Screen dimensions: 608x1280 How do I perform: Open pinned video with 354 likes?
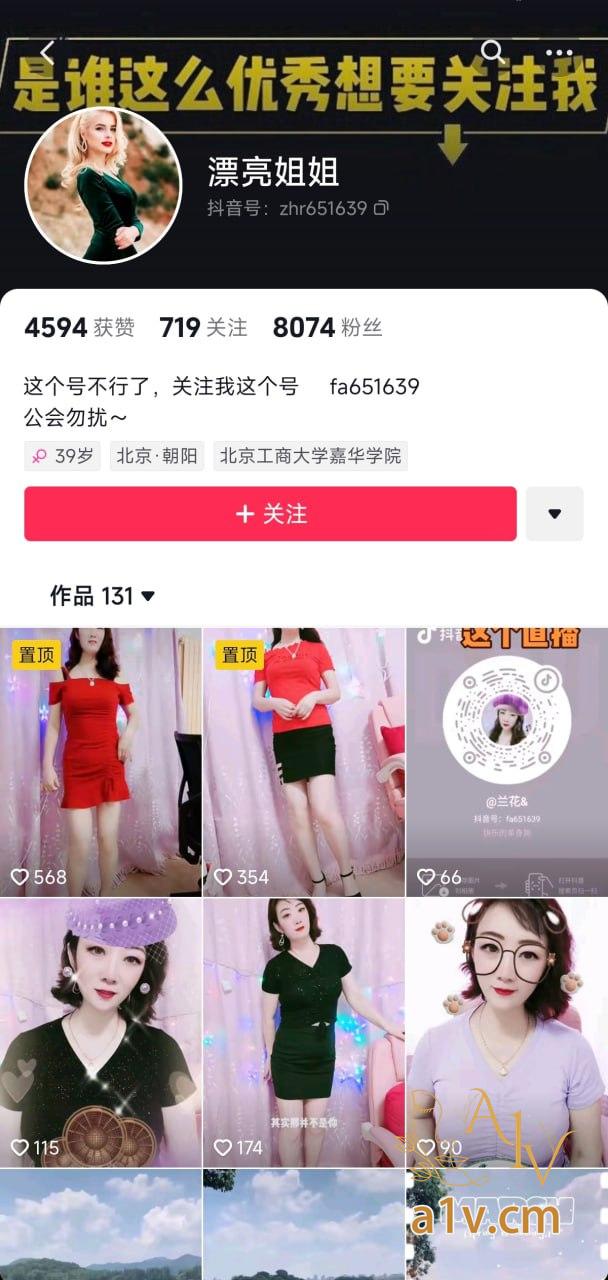(x=303, y=760)
